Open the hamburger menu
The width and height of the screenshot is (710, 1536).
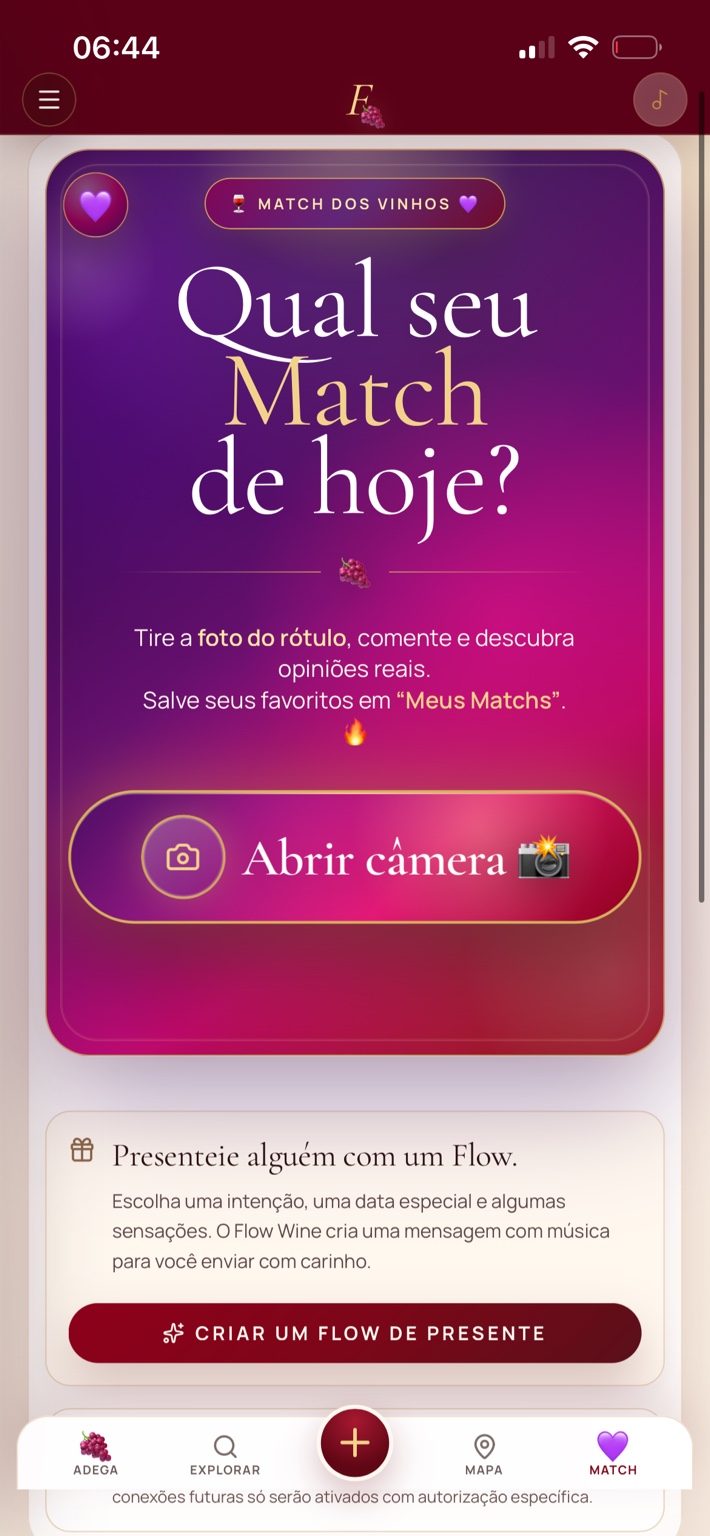[49, 100]
